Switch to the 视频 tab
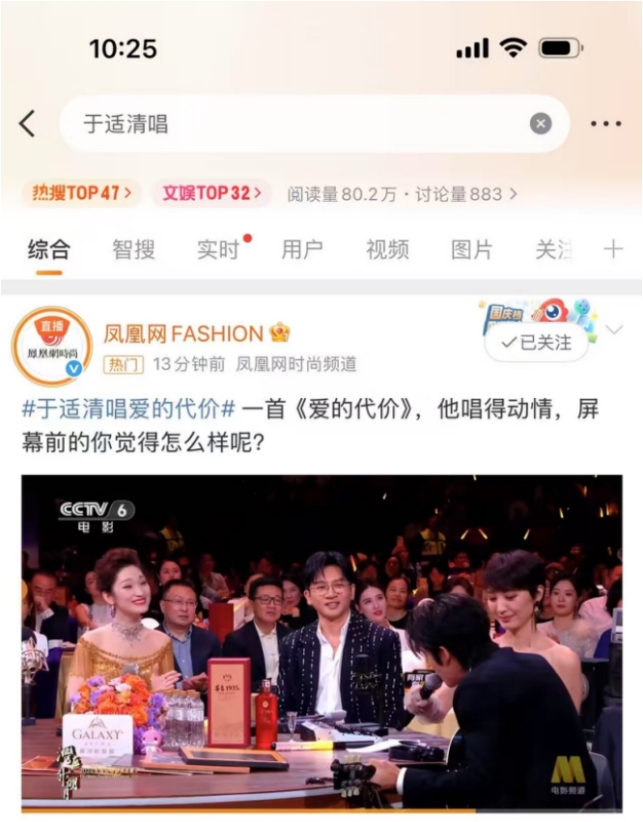This screenshot has height=822, width=643. coord(387,250)
